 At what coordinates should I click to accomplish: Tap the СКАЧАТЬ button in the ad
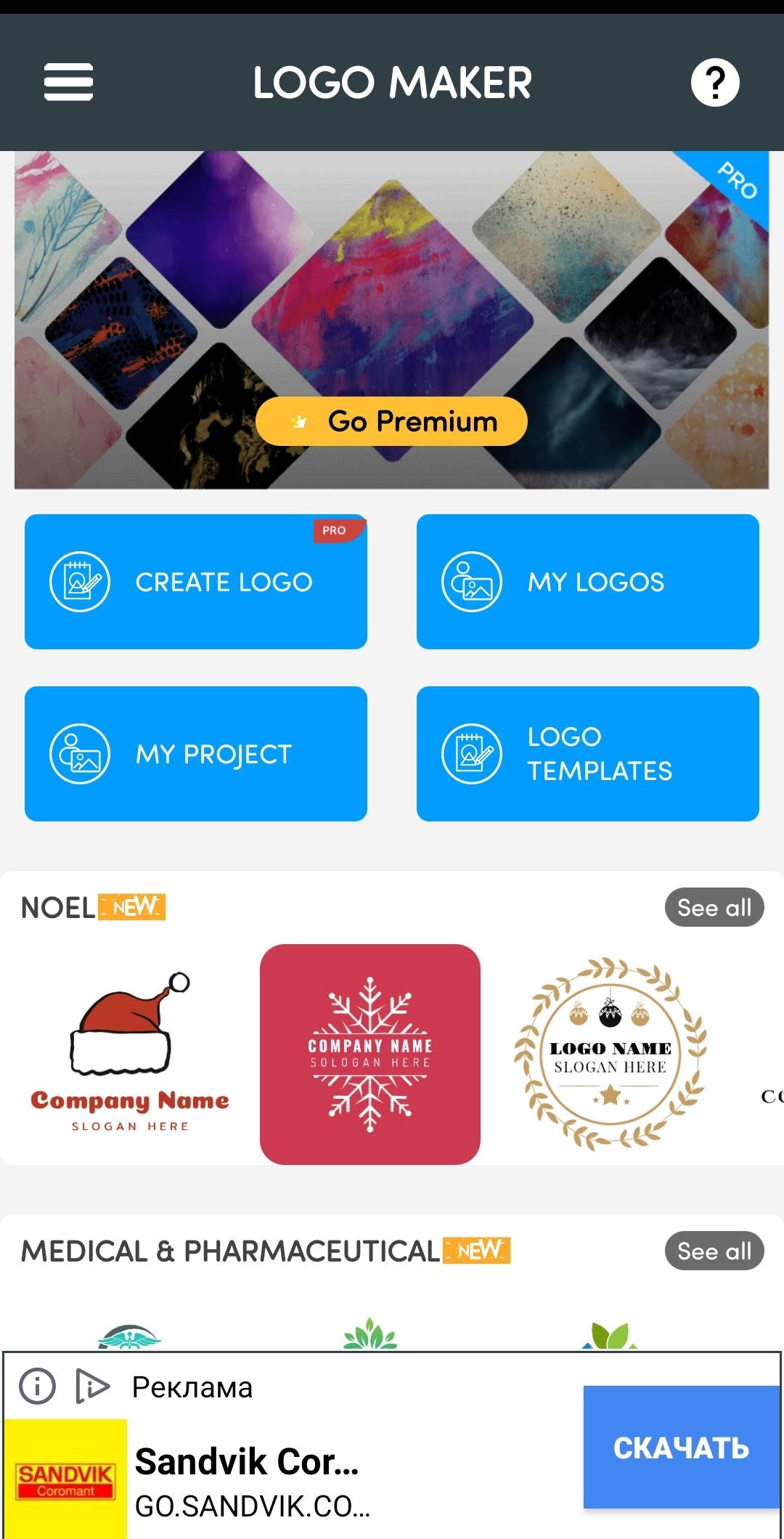(681, 1447)
